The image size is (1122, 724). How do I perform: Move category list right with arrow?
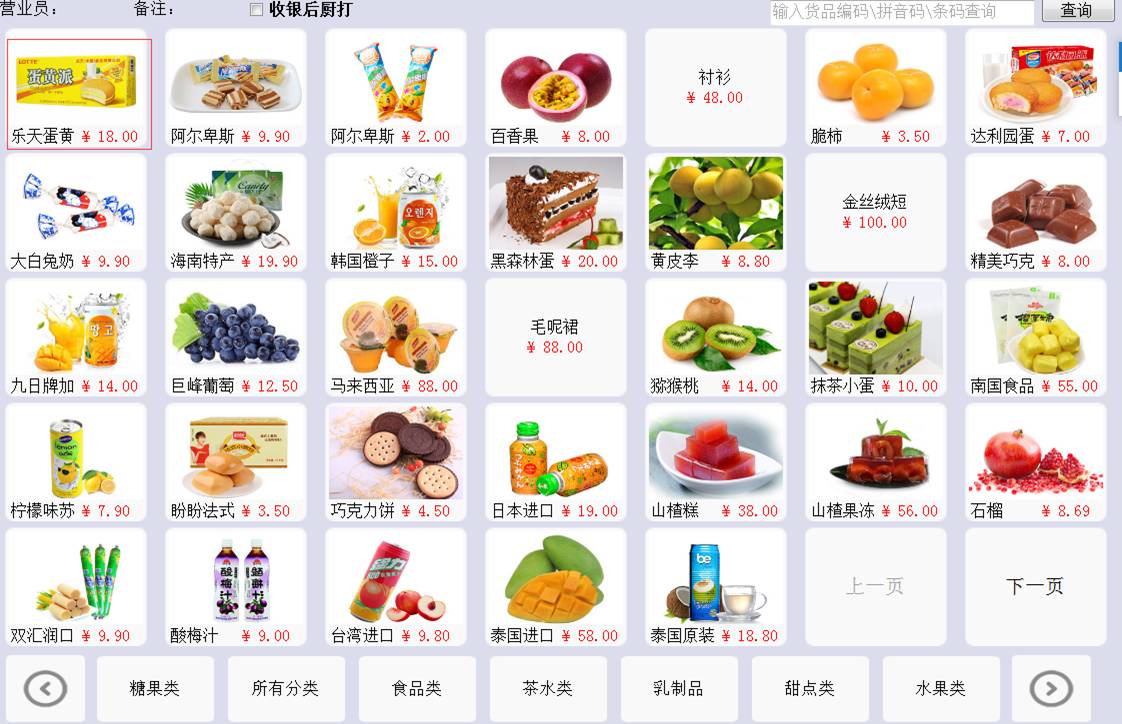1051,688
